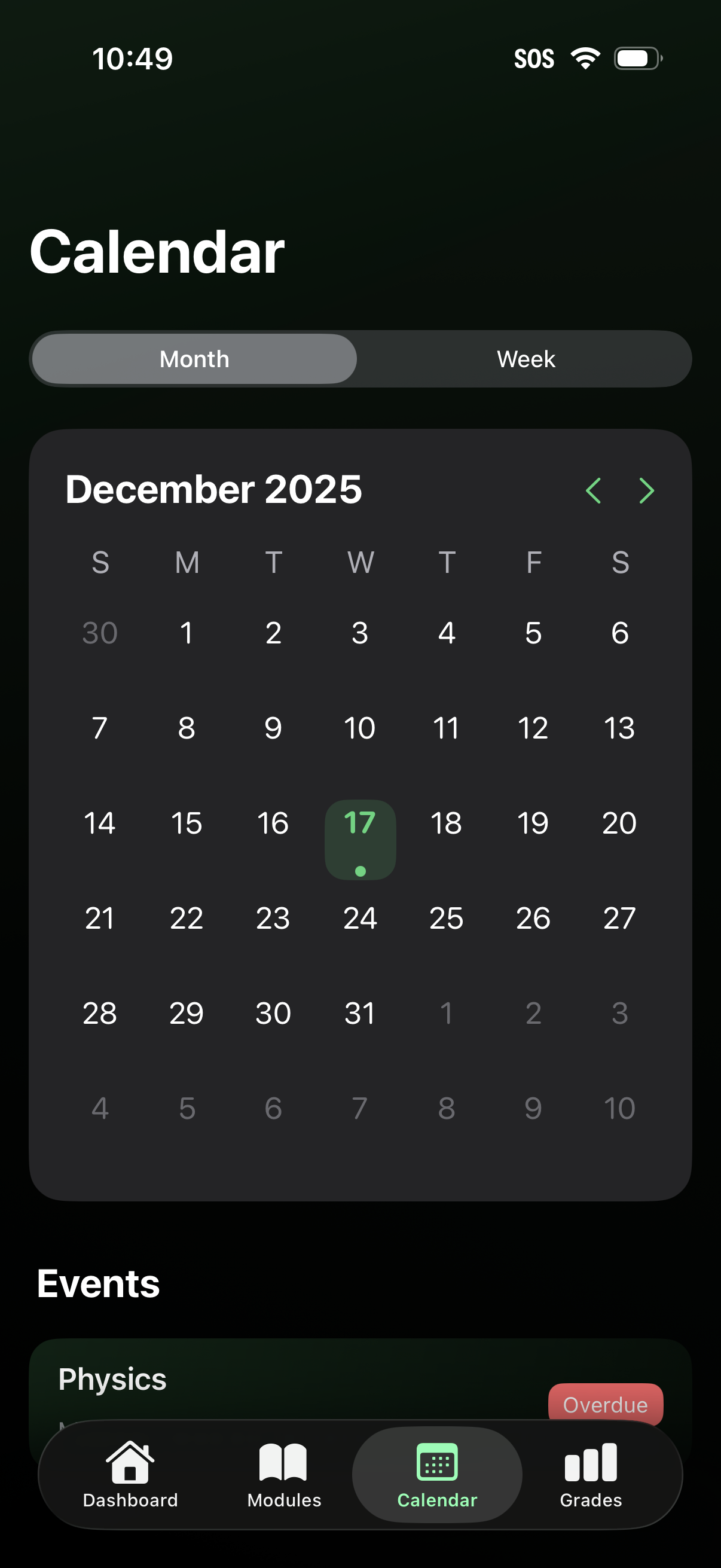The width and height of the screenshot is (721, 1568).
Task: Select December 17 on the calendar
Action: click(359, 838)
